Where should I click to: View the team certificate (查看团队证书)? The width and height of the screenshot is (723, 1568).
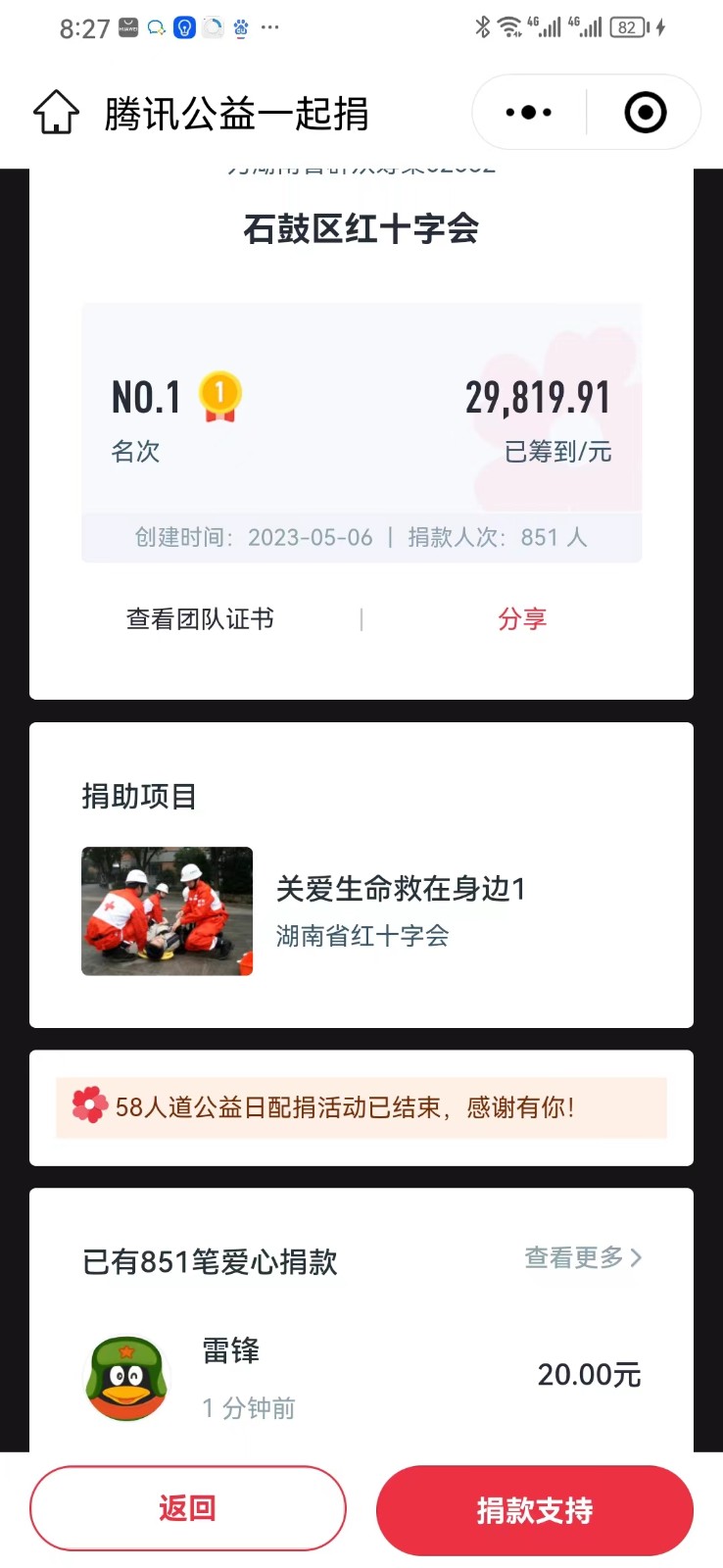[x=200, y=619]
